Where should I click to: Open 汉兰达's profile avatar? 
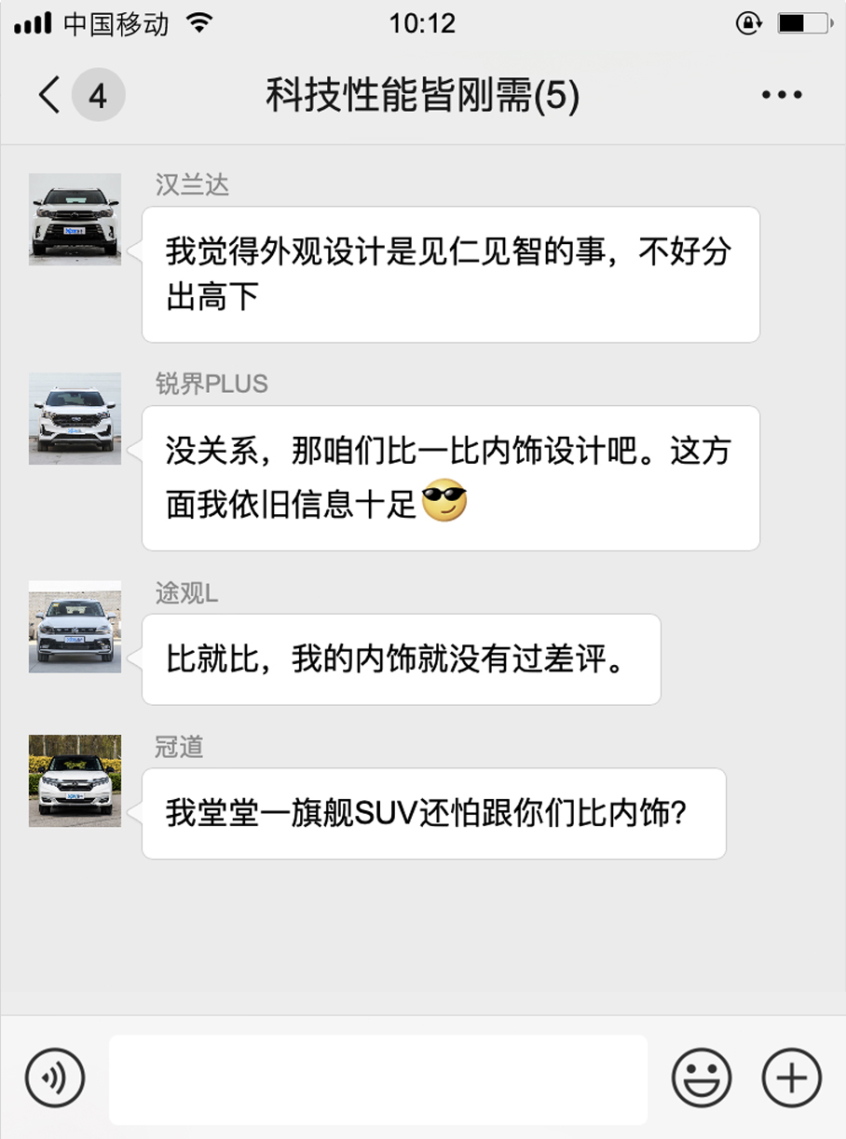point(75,219)
